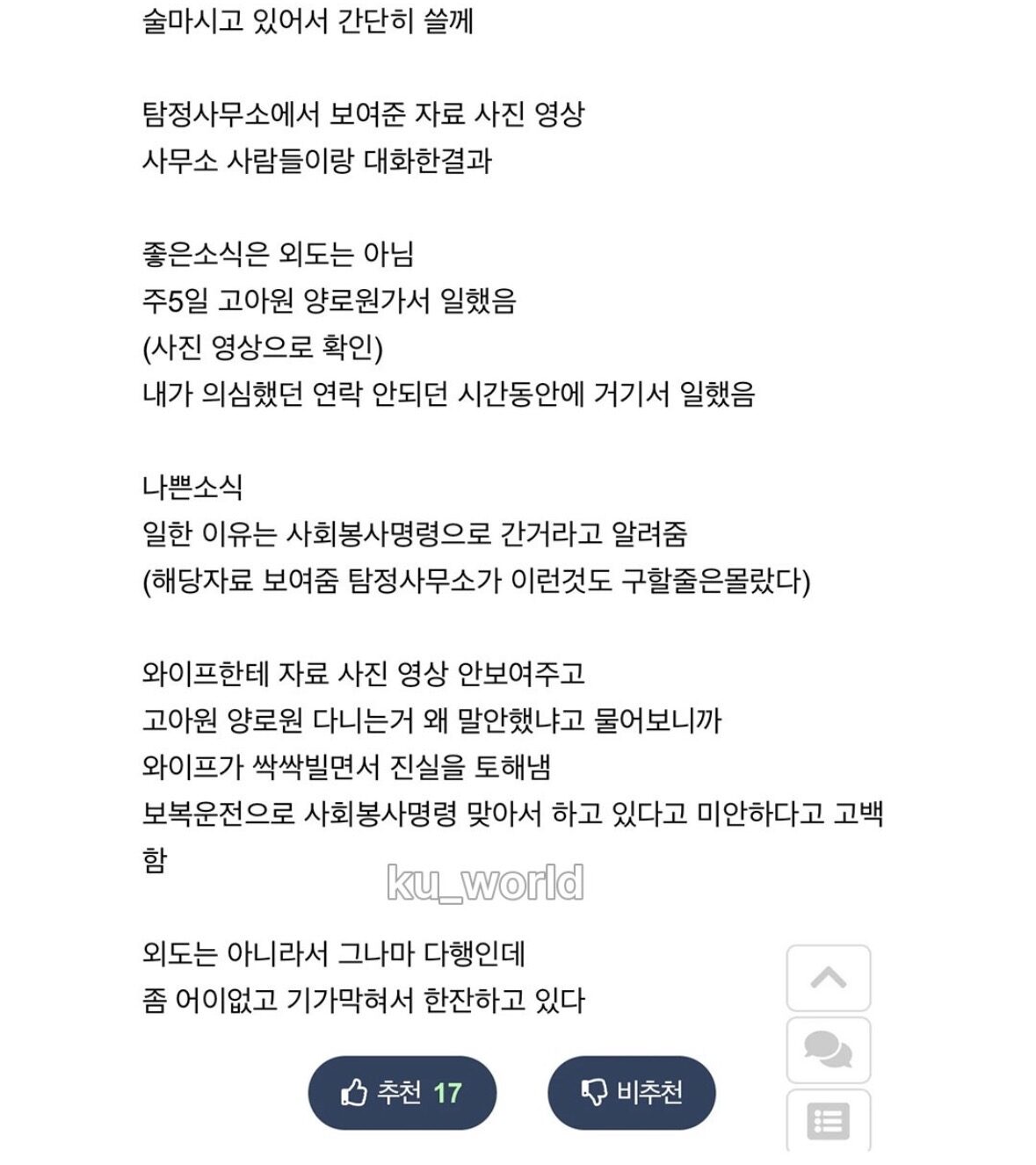
Task: Upvote the post with 추천 button
Action: [x=402, y=1093]
